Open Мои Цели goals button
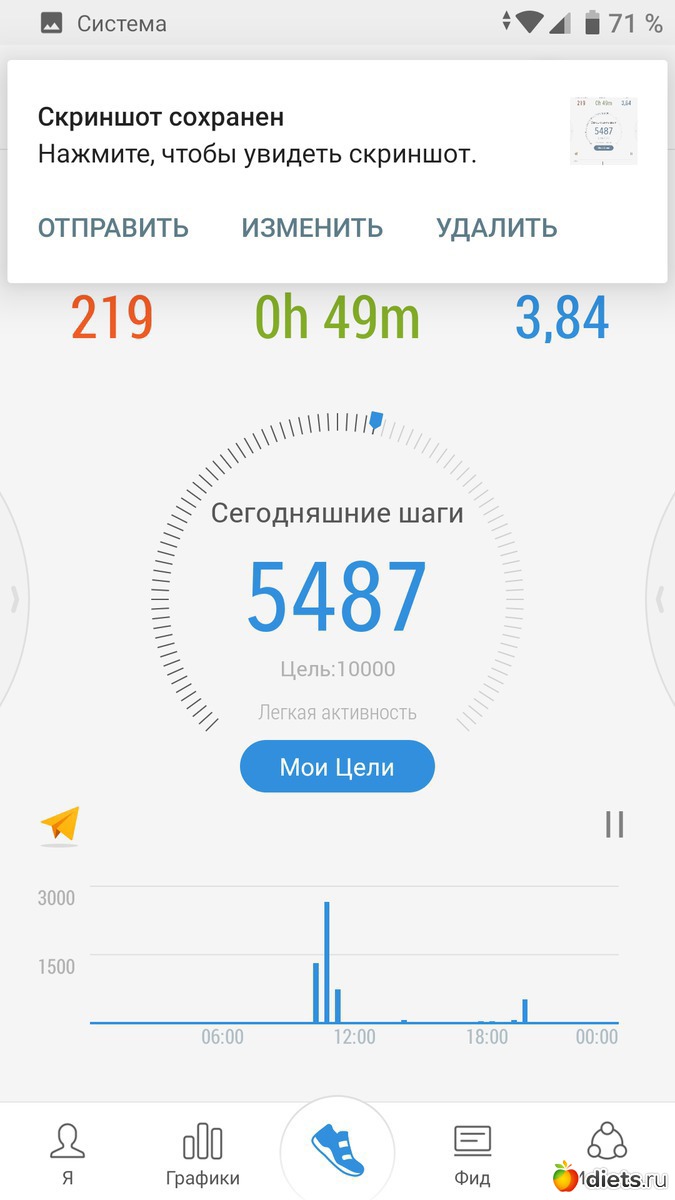The image size is (675, 1200). [x=337, y=767]
